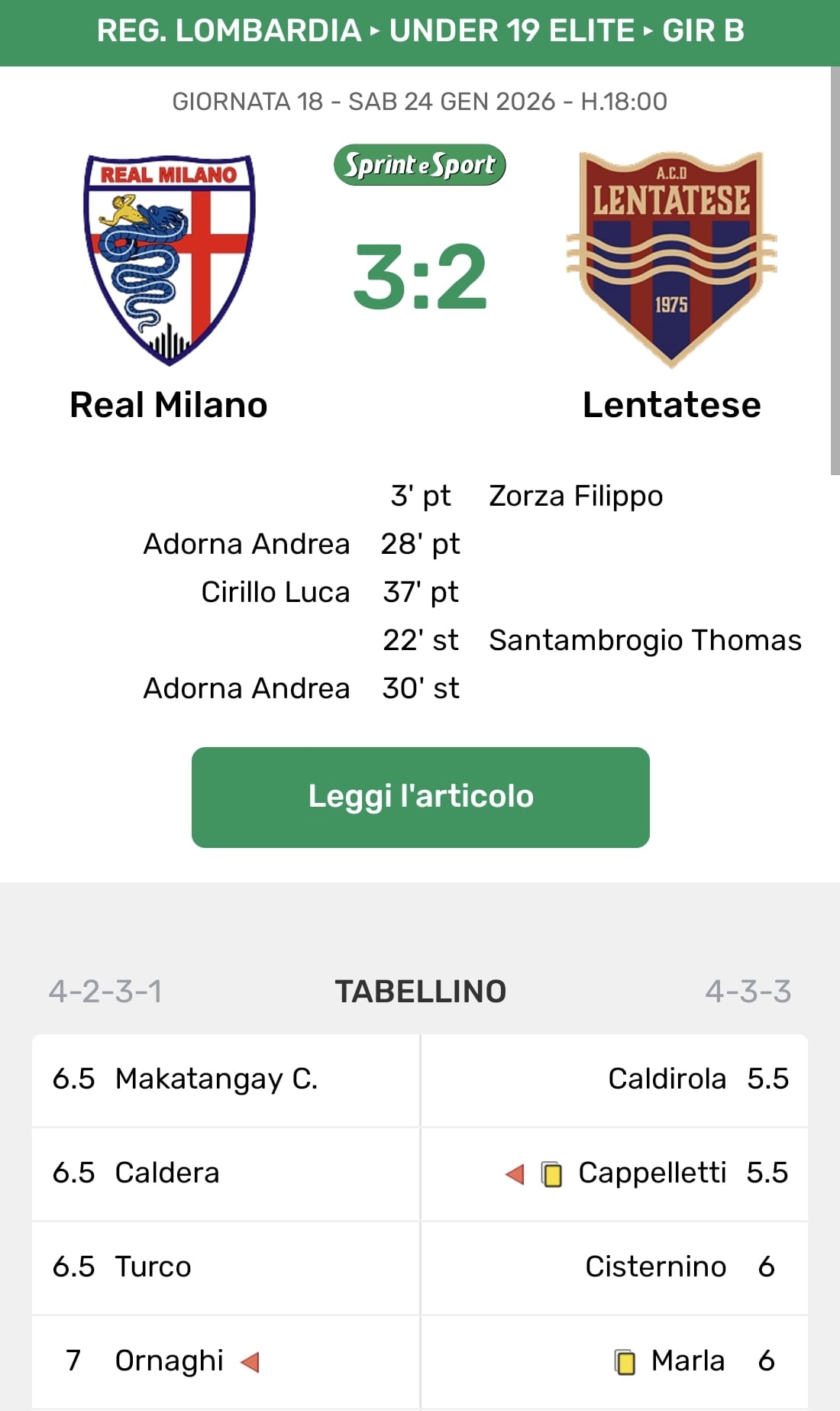
Task: Open Real Milano team page
Action: [169, 404]
